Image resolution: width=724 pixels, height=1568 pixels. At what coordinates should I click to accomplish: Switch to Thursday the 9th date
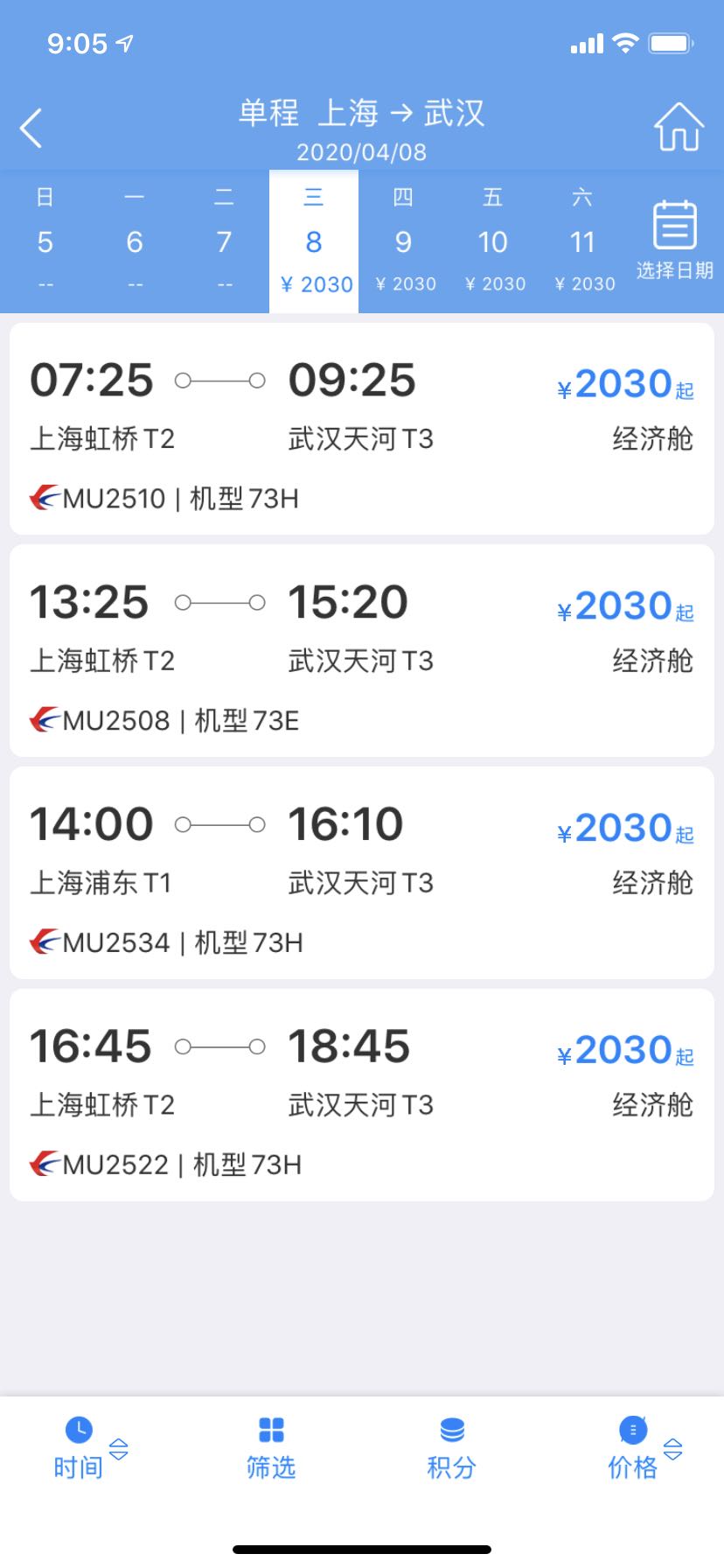pos(404,241)
